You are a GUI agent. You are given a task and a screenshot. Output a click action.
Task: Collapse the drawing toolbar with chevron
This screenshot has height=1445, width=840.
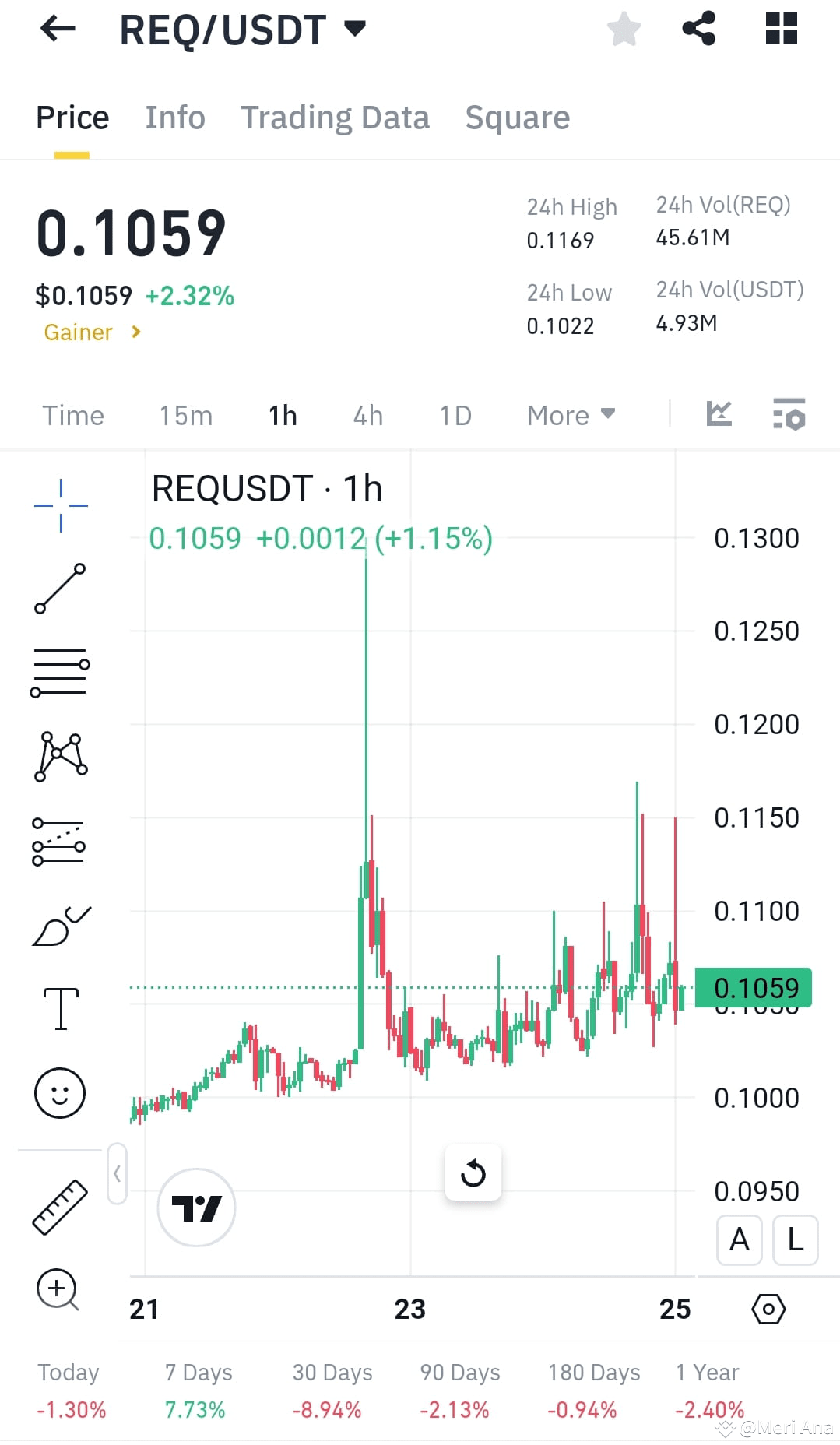[x=117, y=1173]
